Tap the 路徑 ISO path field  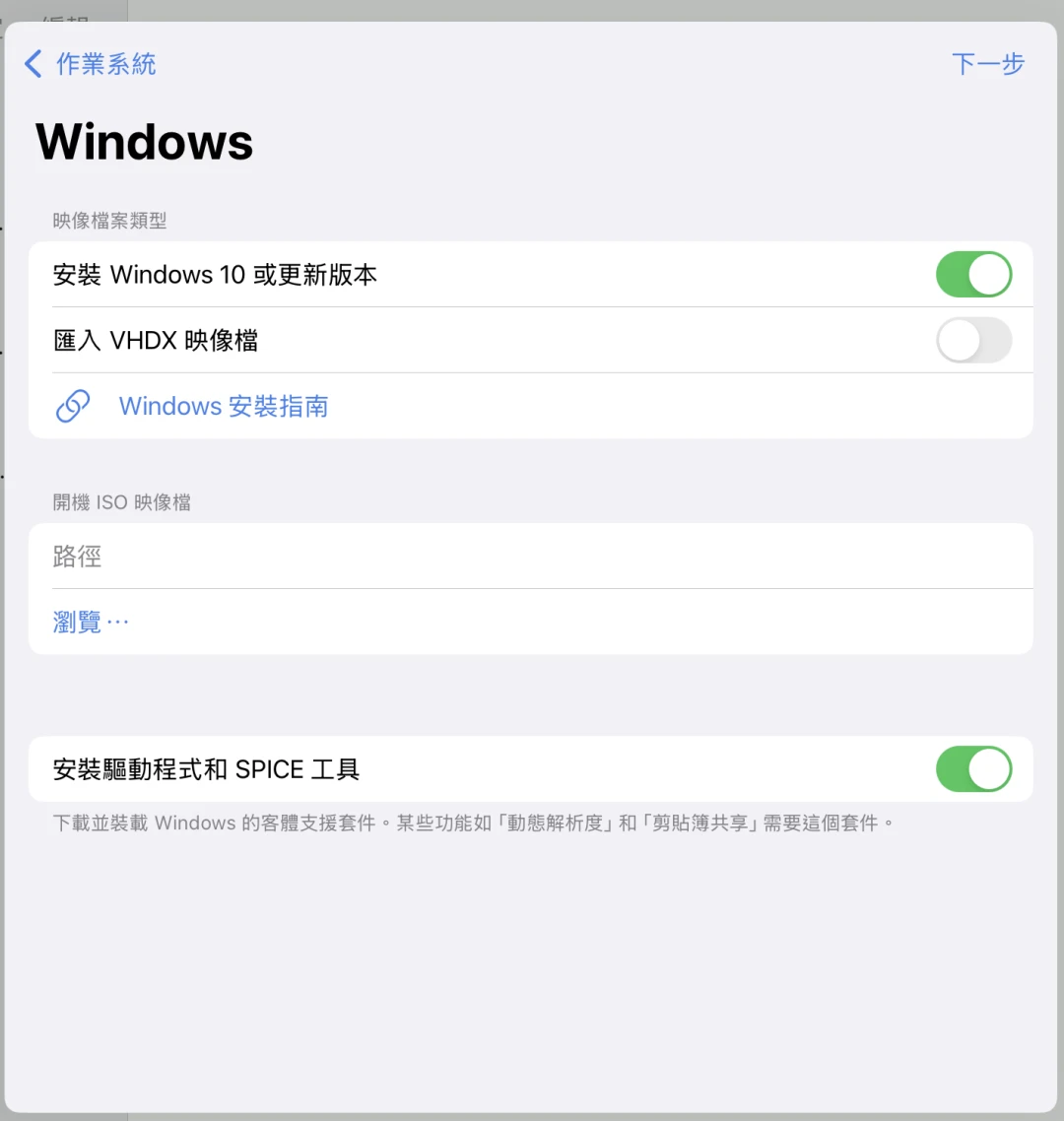530,557
